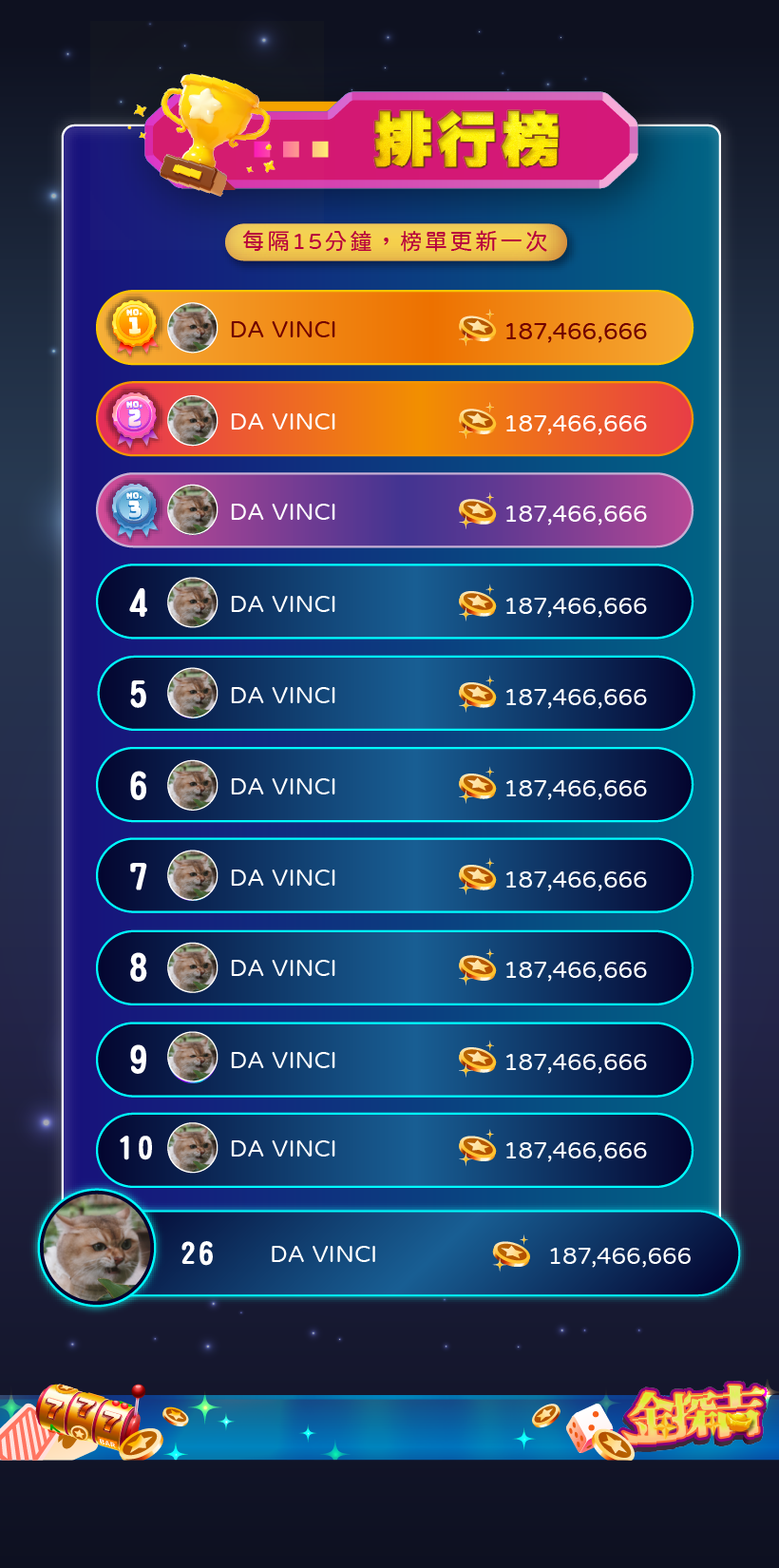
Task: Tap the rank 8 leaderboard row
Action: tap(394, 967)
